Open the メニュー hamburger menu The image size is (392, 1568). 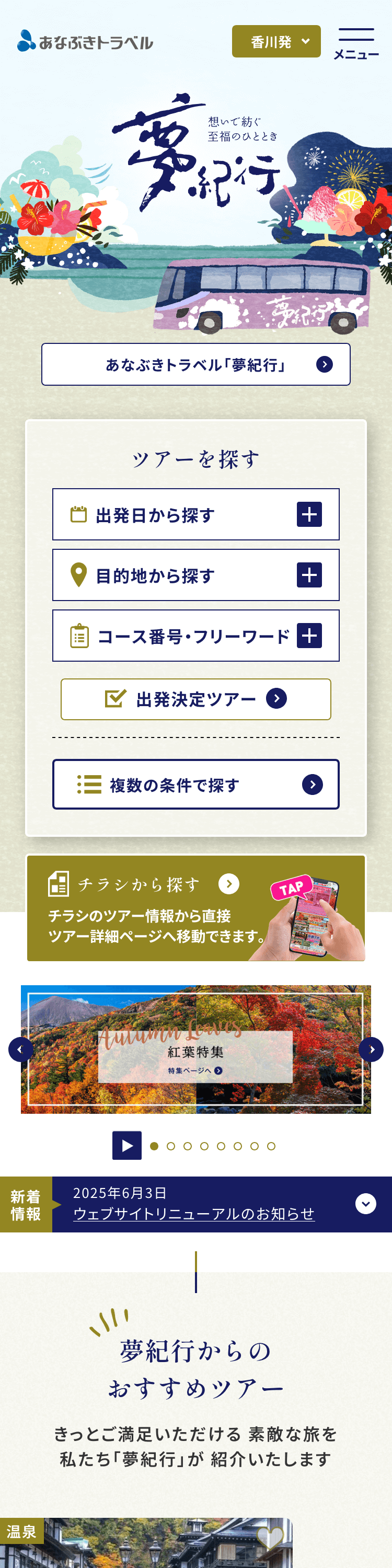356,43
